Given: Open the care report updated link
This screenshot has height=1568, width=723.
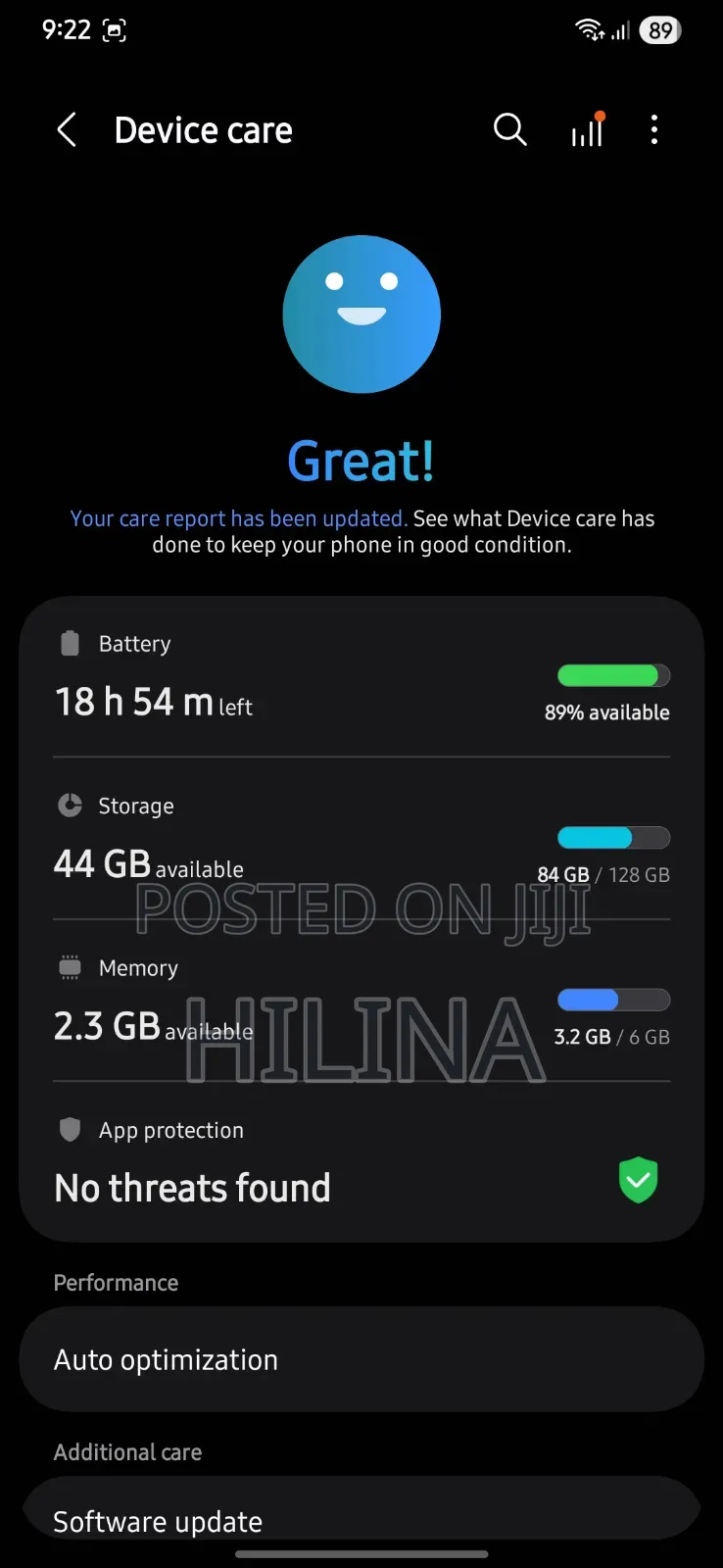Looking at the screenshot, I should pos(237,517).
